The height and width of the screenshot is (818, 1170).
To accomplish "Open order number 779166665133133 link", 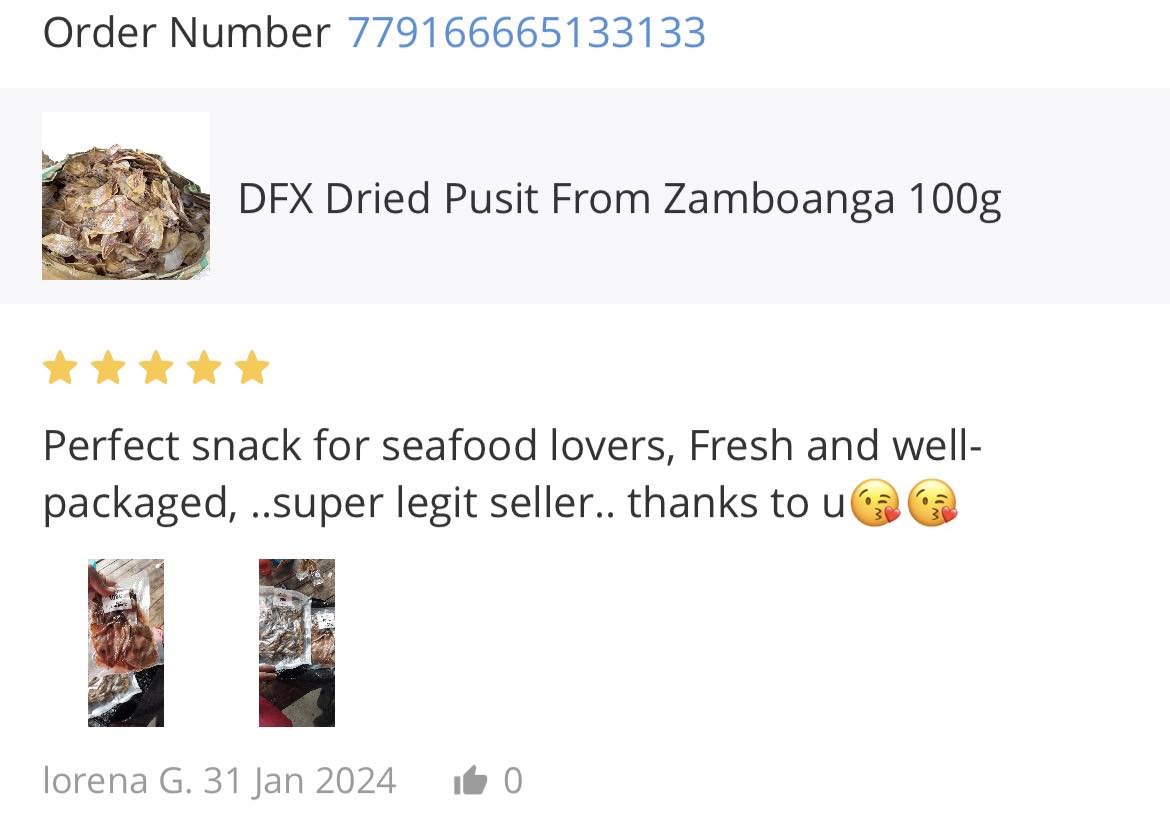I will coord(526,33).
